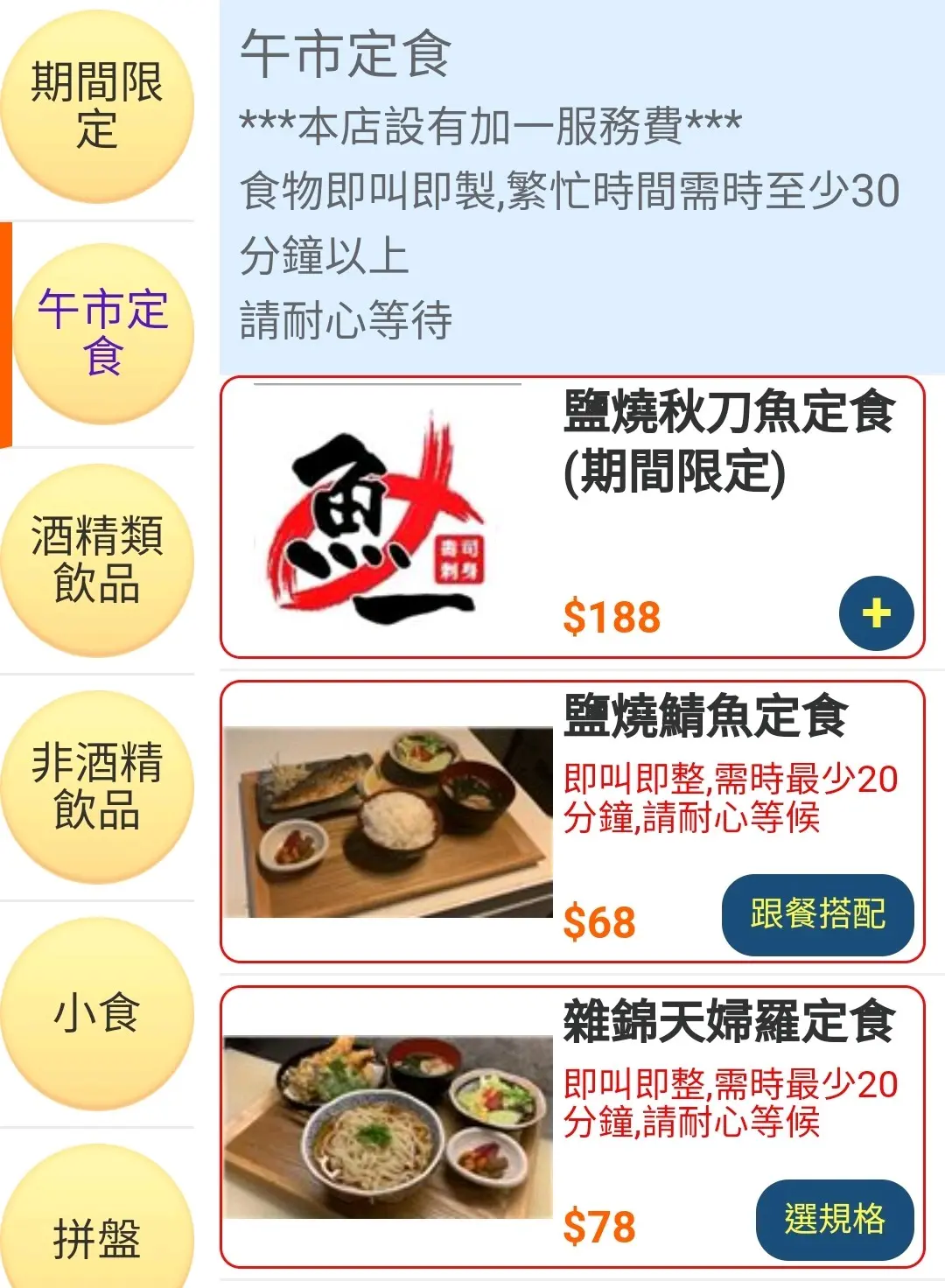945x1288 pixels.
Task: Tap 跟餐搭配 for 鹽燒鯖魚定食
Action: (817, 914)
